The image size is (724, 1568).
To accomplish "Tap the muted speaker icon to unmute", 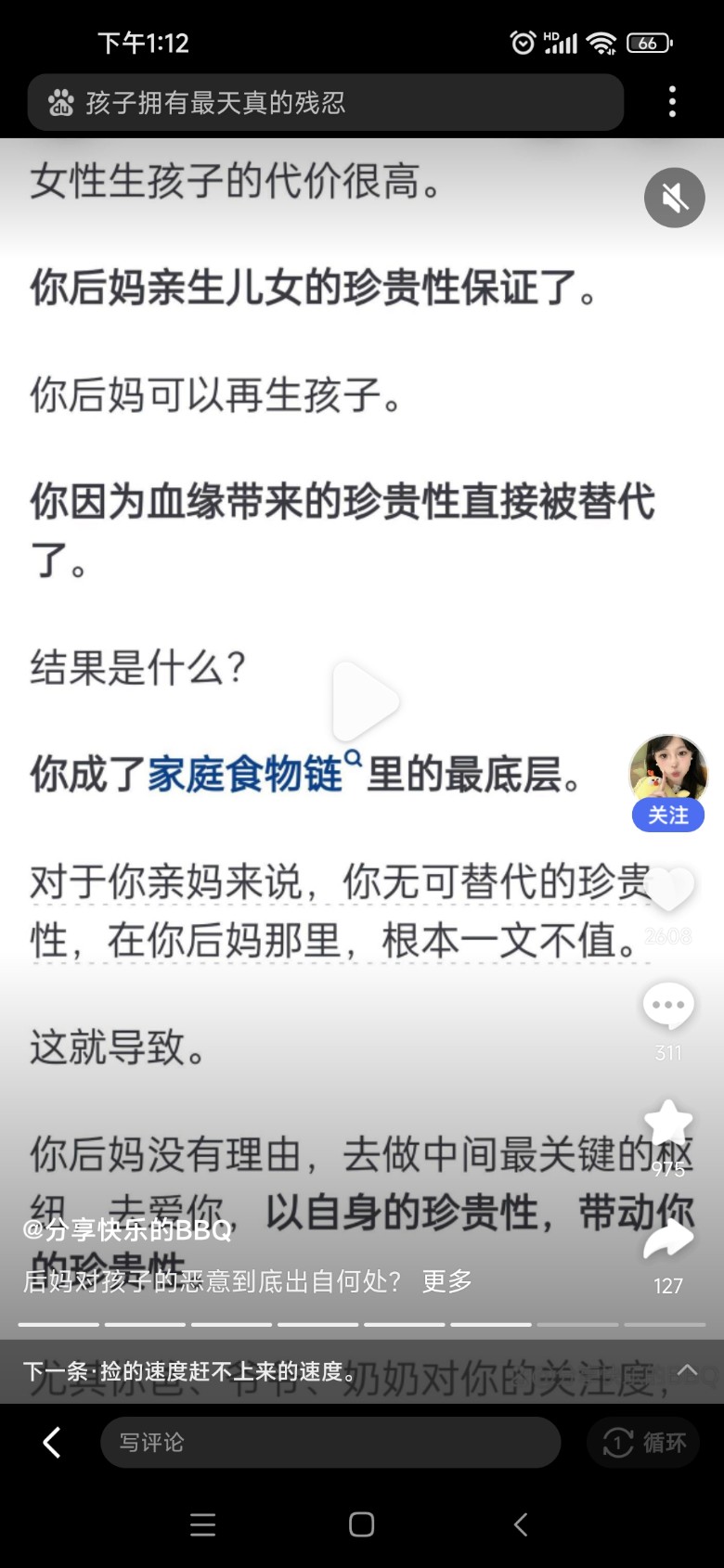I will (675, 198).
